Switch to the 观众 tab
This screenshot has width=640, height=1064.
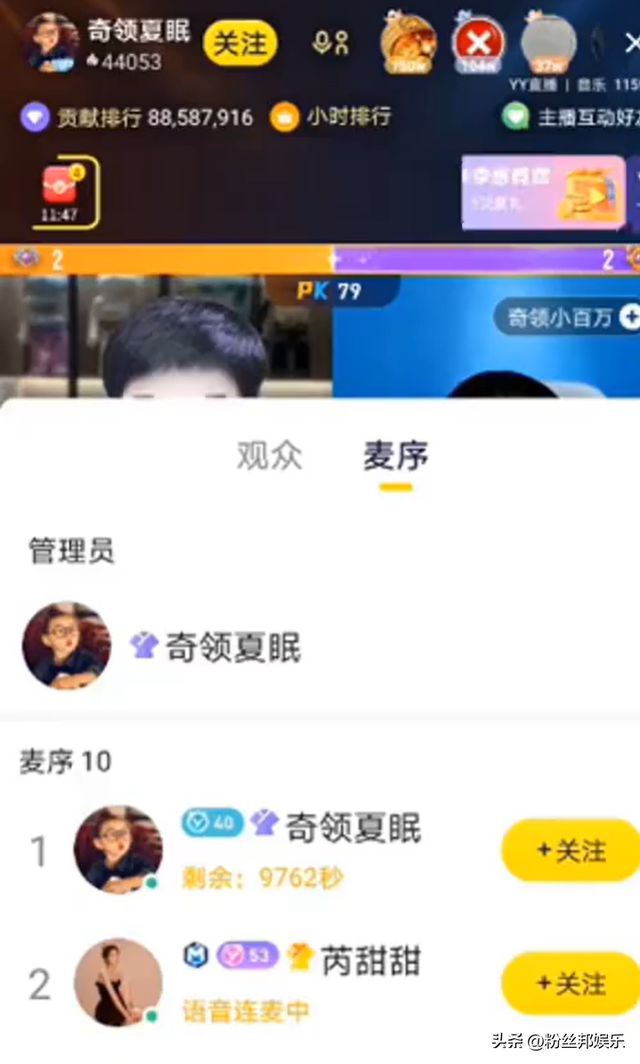click(269, 456)
